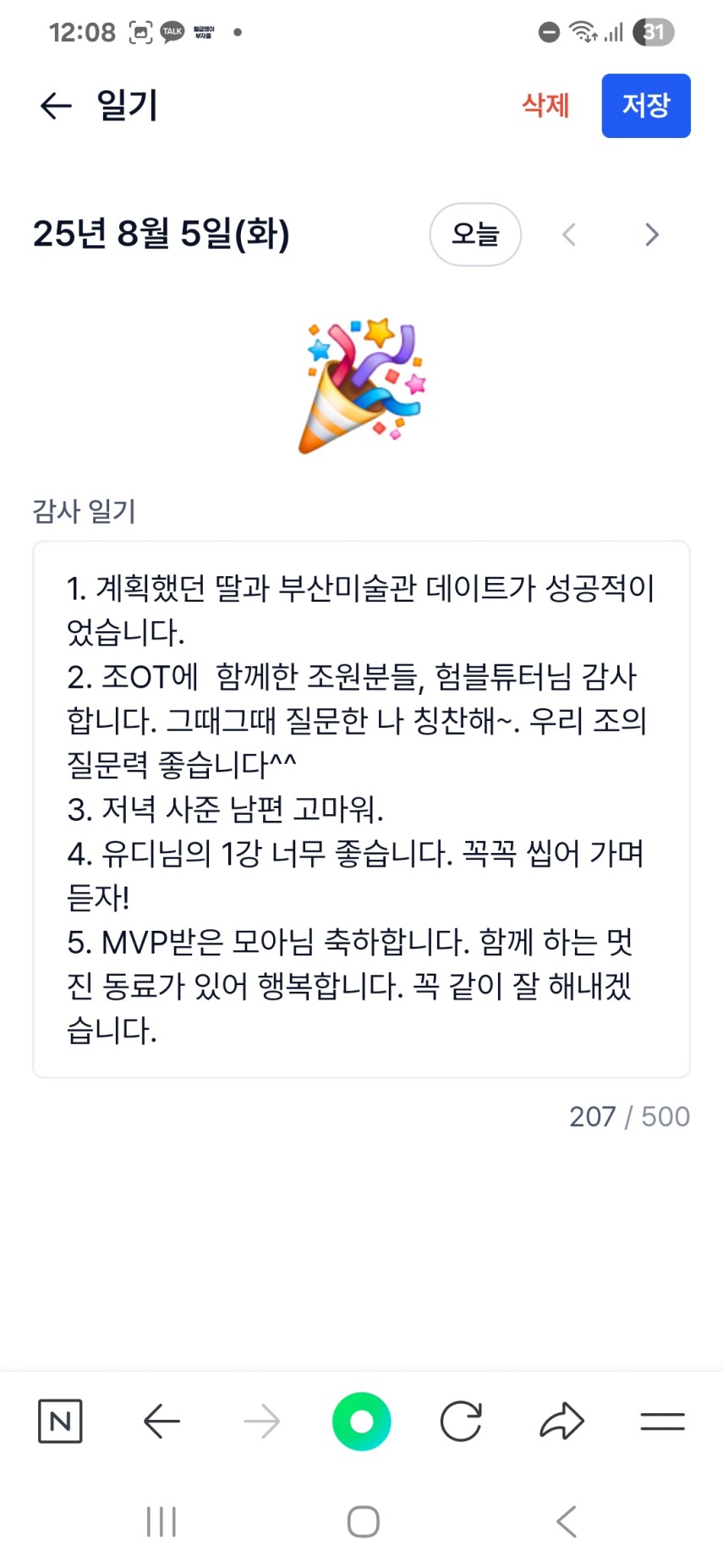This screenshot has width=723, height=1568.
Task: Open the Naver N home button
Action: pos(60,1421)
